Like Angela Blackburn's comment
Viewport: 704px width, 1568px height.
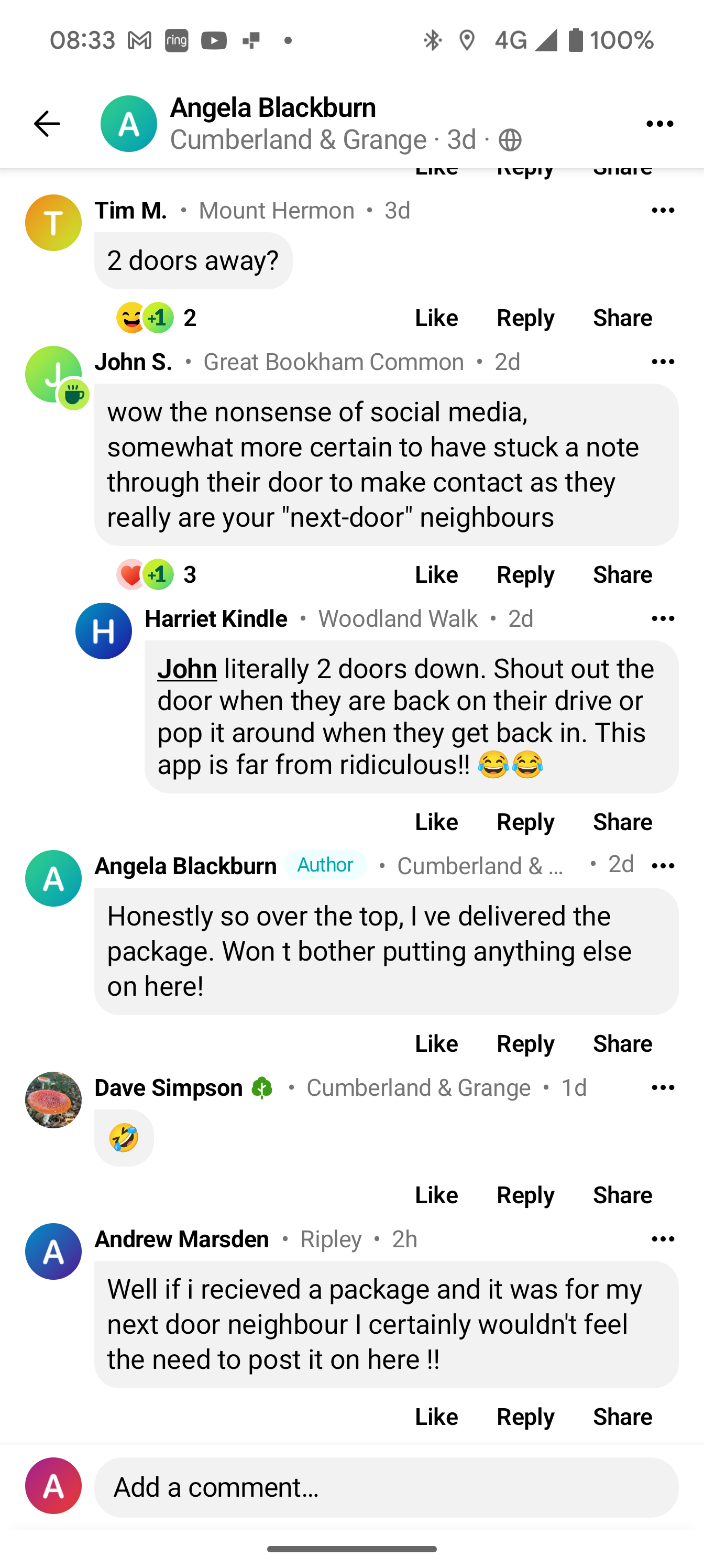pyautogui.click(x=436, y=1043)
